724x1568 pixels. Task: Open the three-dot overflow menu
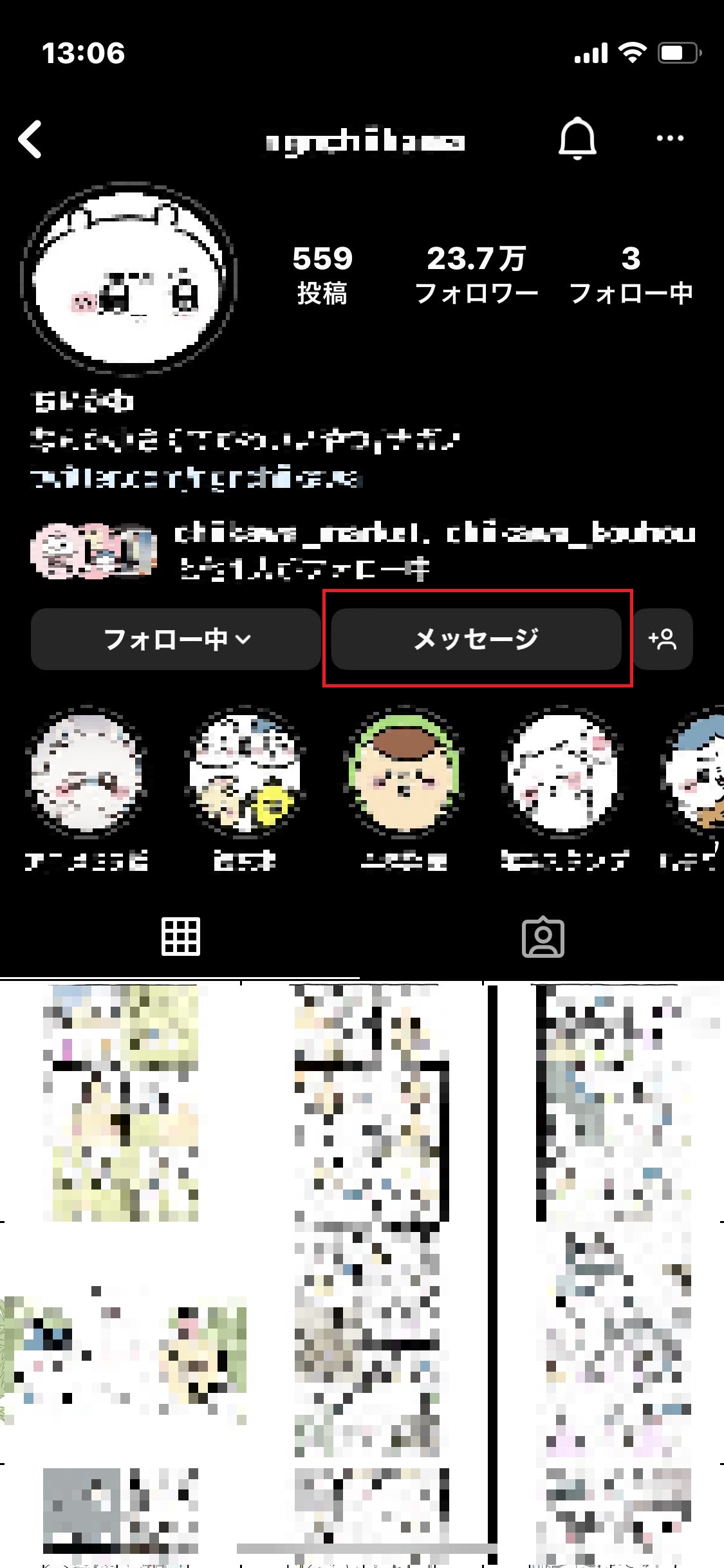click(669, 138)
